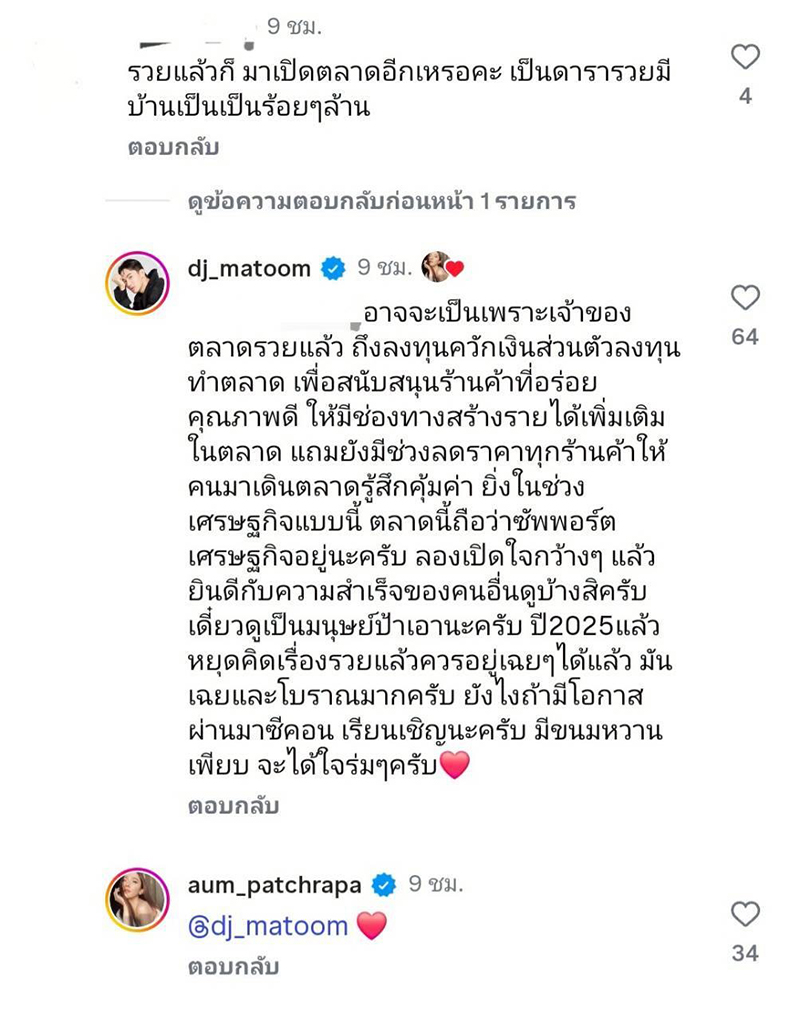This screenshot has height=1021, width=800.
Task: Reply to dj_matoom using ตอบกลับ link
Action: coord(234,808)
